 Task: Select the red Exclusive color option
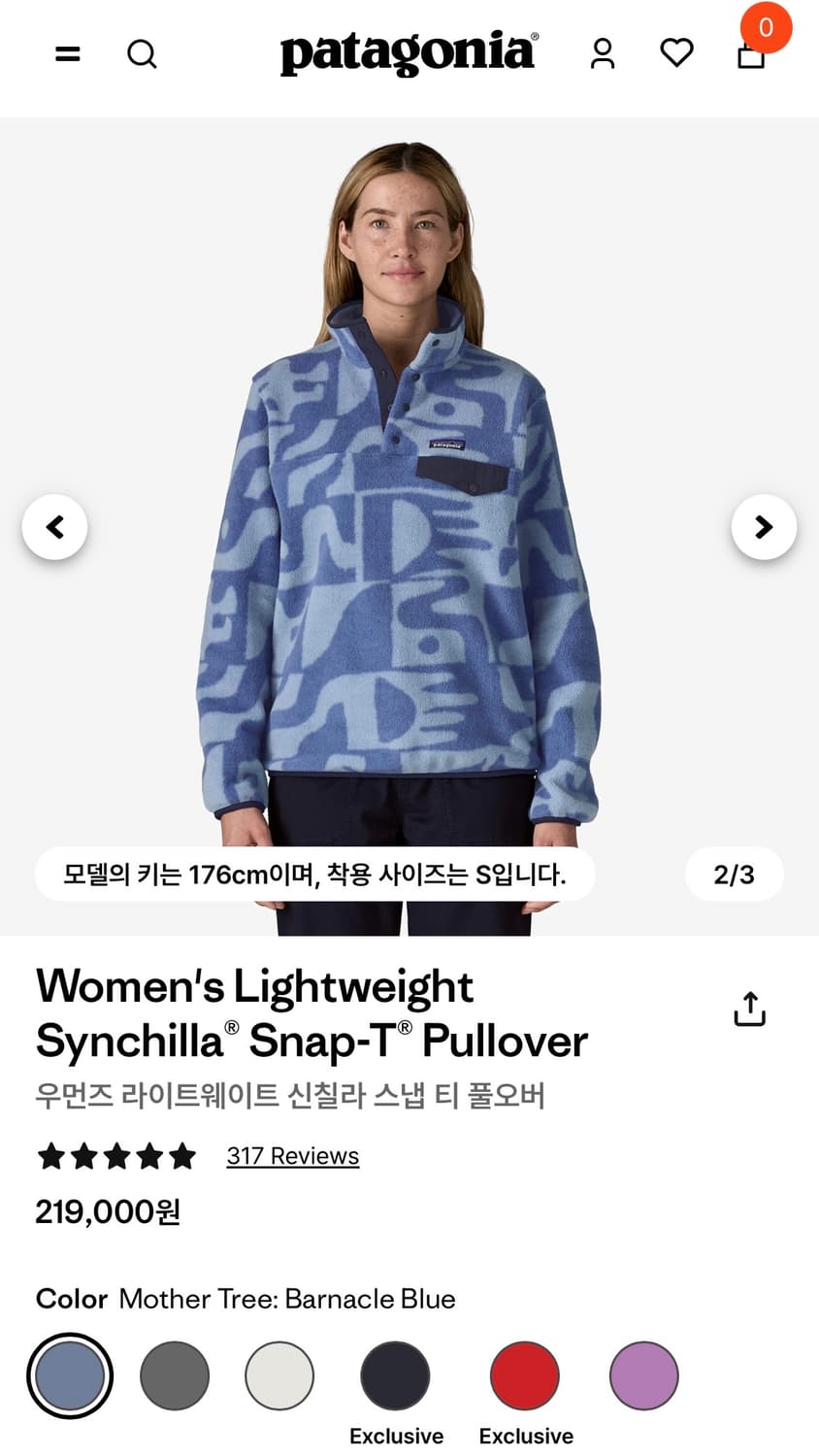pyautogui.click(x=524, y=1374)
